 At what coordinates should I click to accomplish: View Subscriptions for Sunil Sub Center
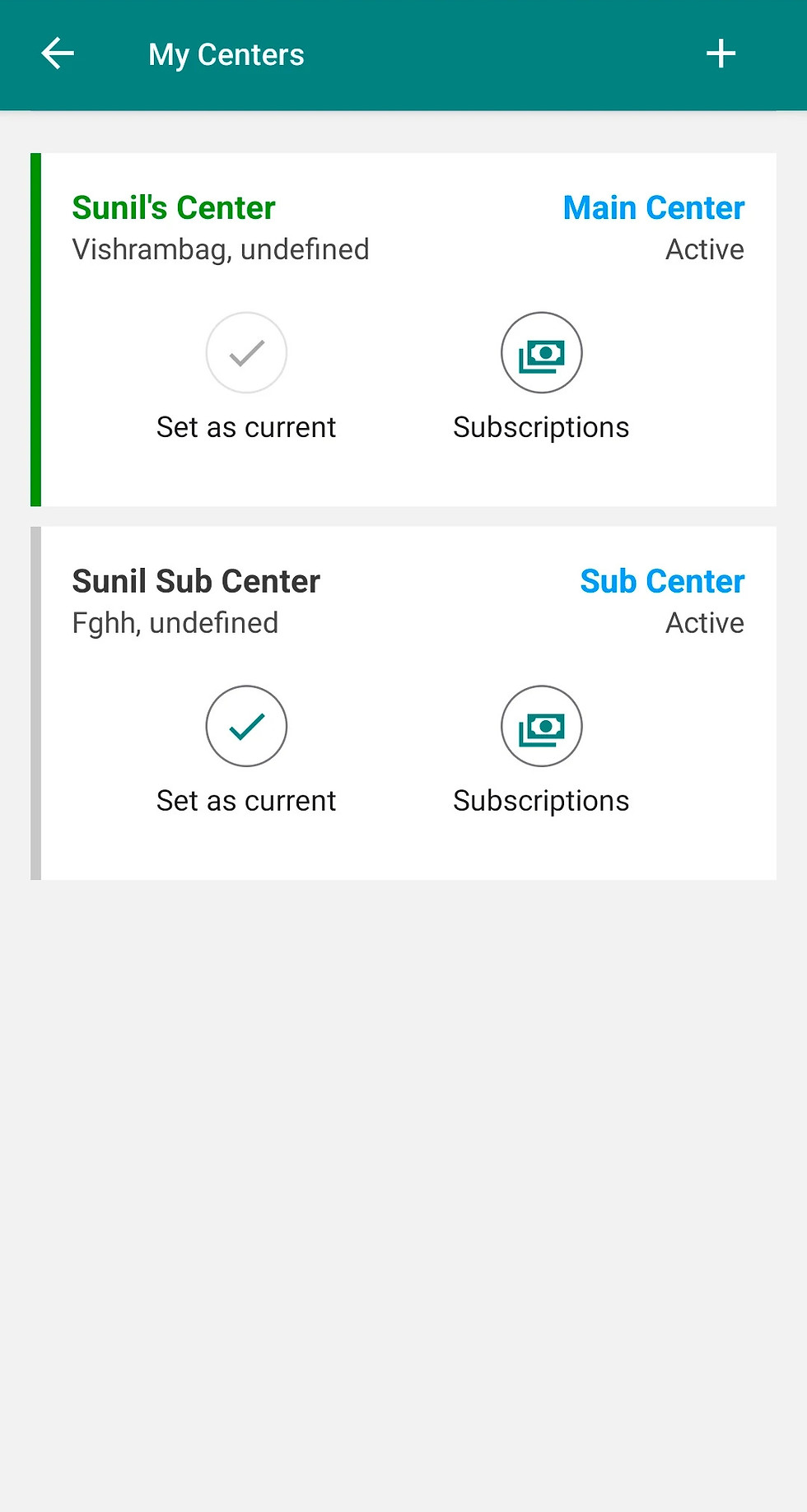(x=541, y=726)
